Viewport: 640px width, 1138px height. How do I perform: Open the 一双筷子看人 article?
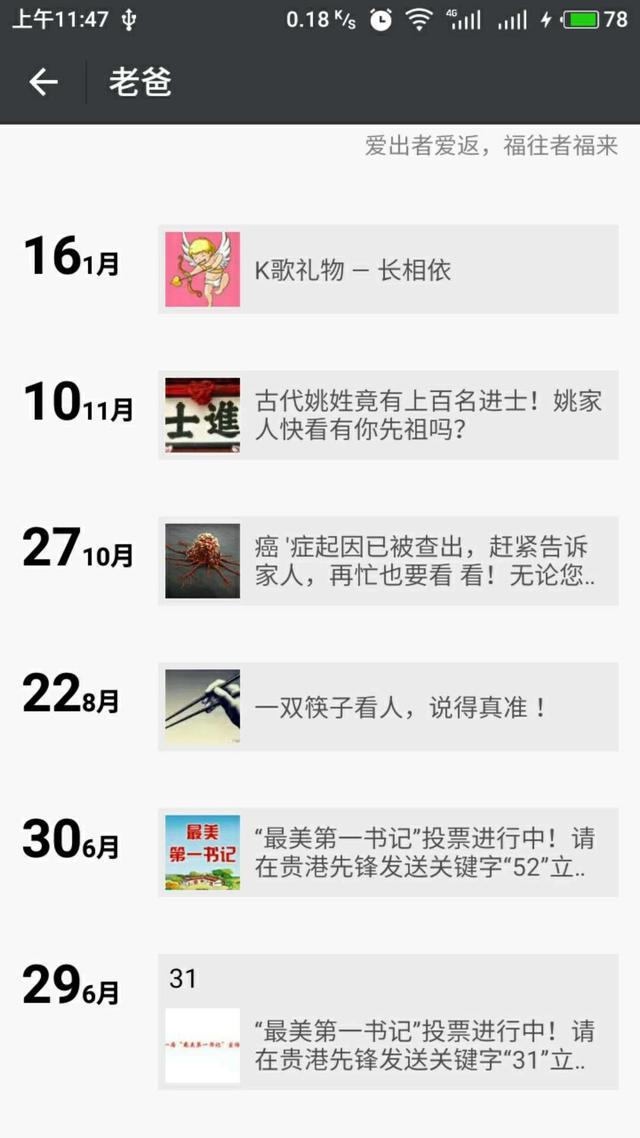pyautogui.click(x=388, y=707)
